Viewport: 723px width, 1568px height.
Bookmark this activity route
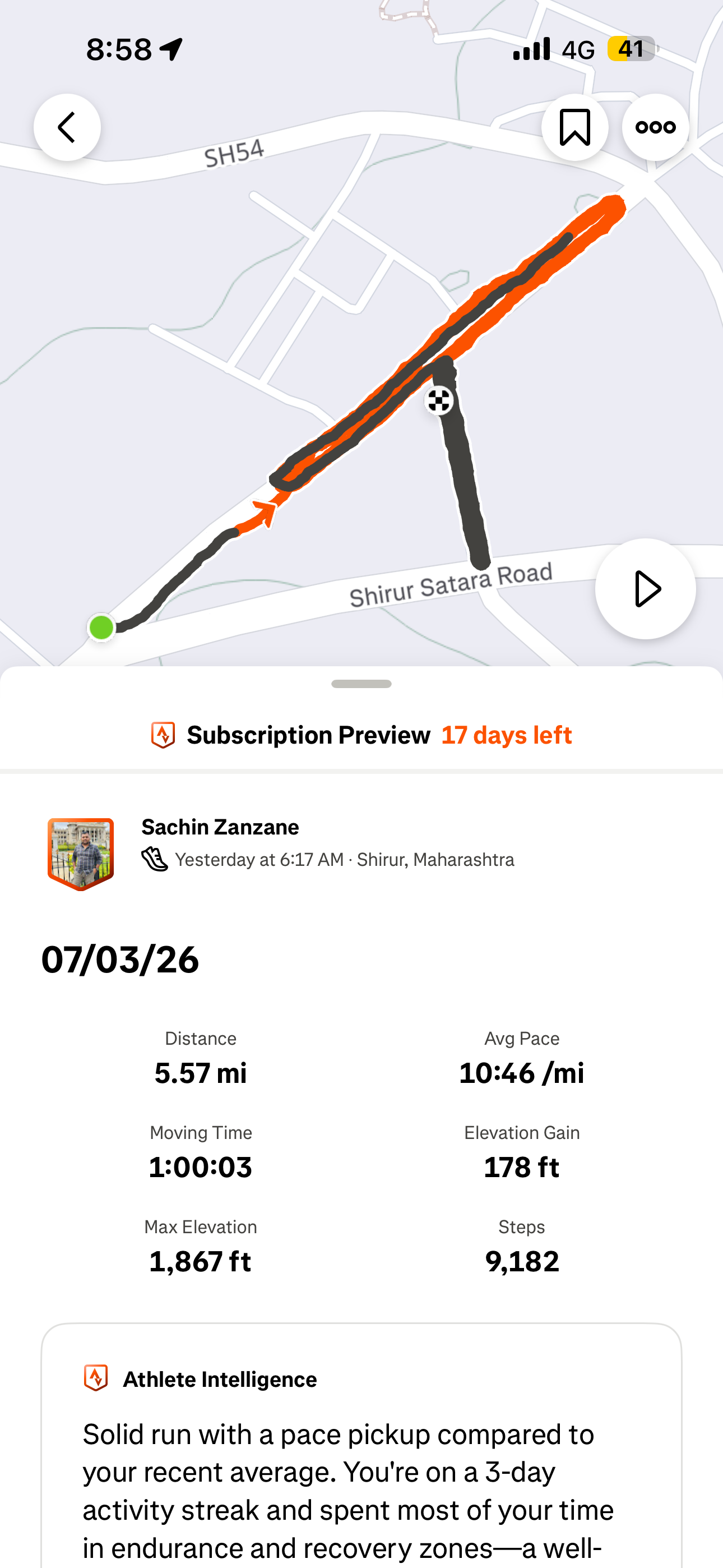pos(574,127)
